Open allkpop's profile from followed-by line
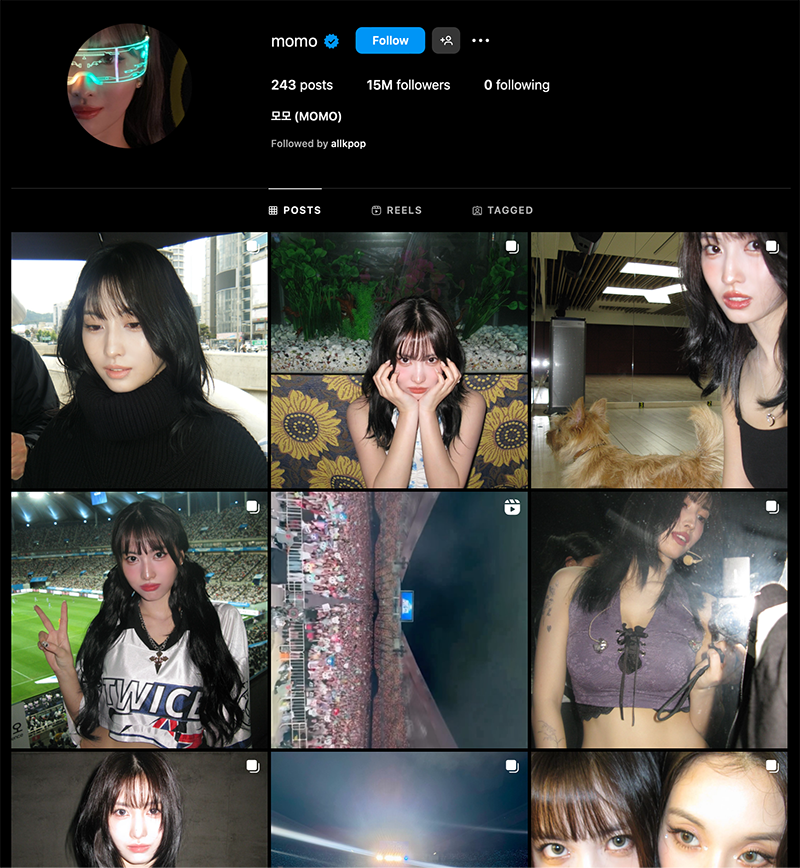The width and height of the screenshot is (800, 868). 349,144
